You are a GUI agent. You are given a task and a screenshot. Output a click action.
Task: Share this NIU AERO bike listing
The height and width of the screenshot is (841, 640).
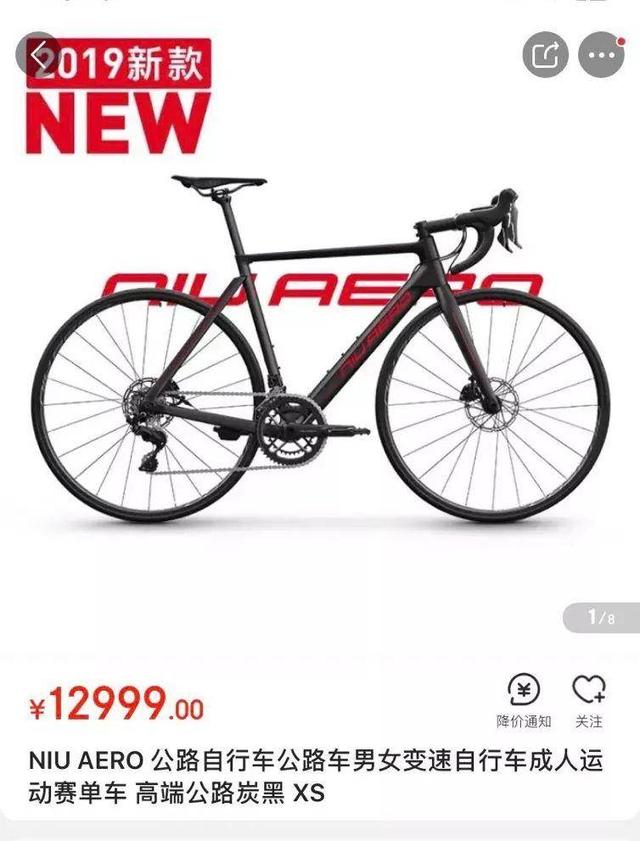point(545,55)
